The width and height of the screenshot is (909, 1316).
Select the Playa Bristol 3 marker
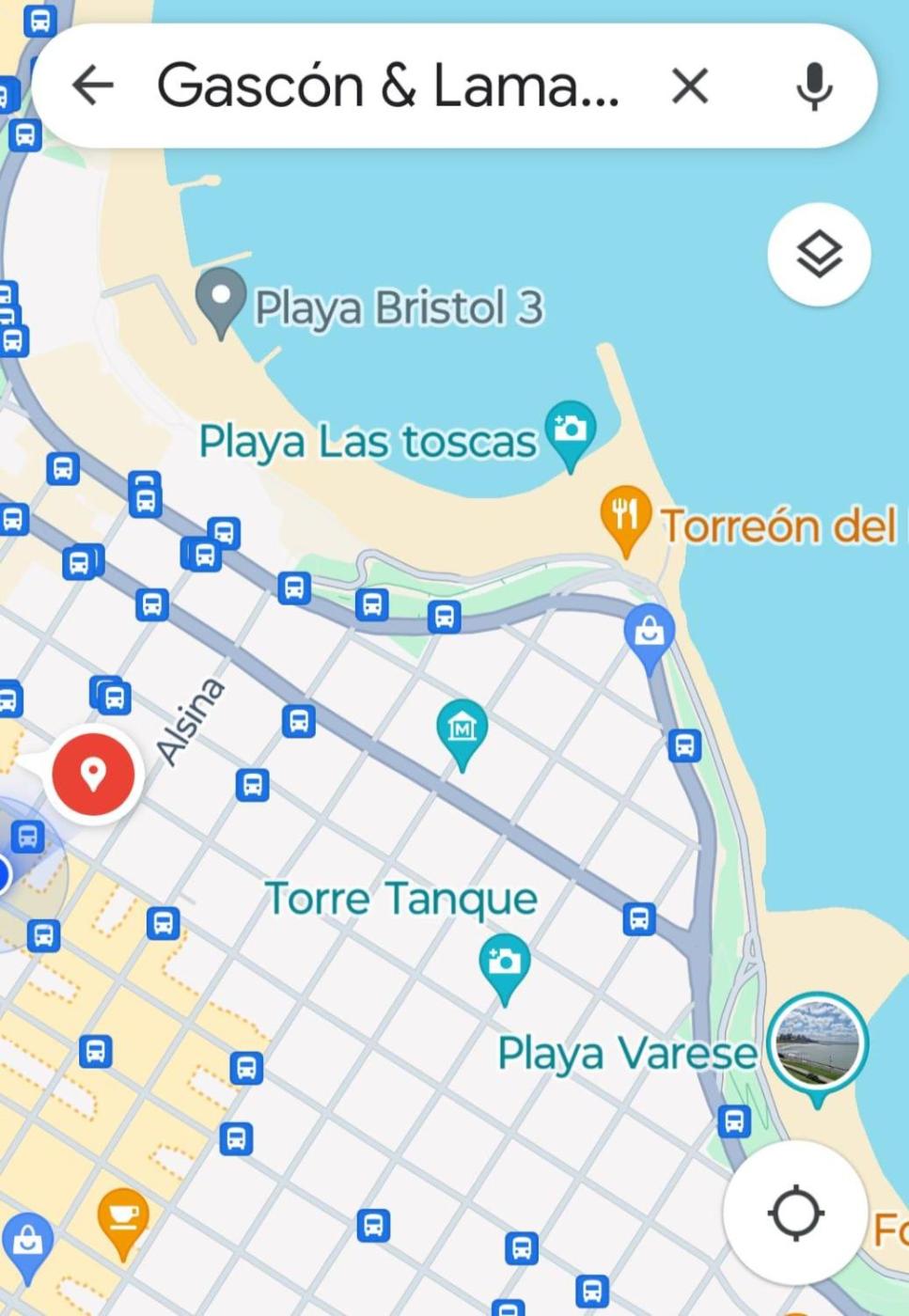point(221,298)
